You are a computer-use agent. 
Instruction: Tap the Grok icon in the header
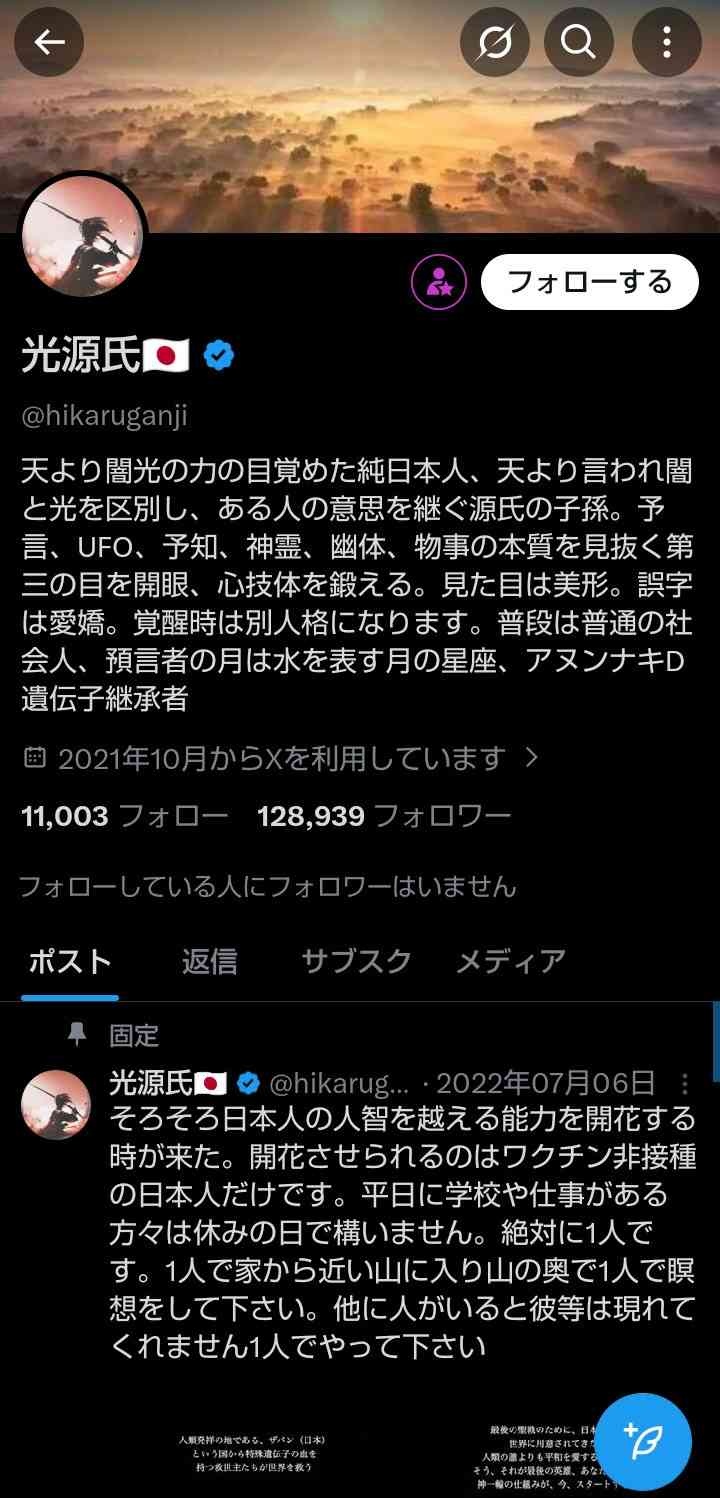click(494, 42)
